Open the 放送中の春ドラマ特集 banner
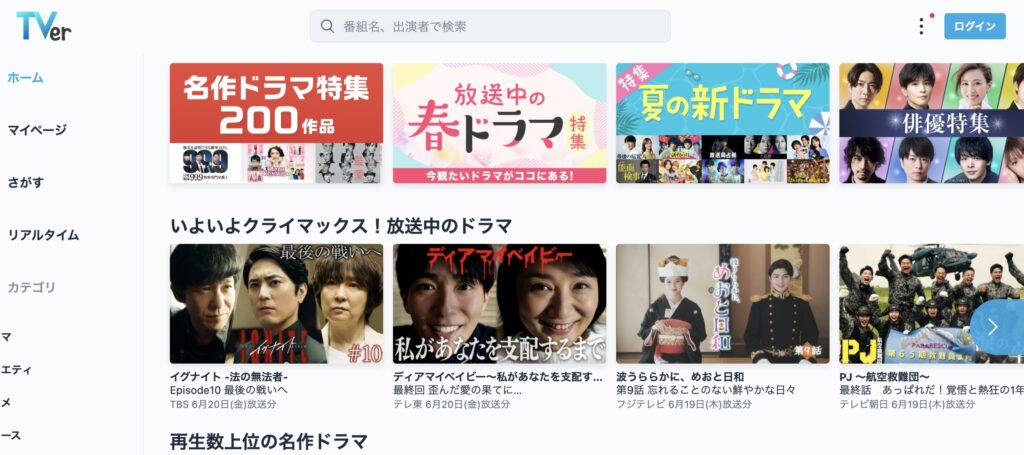1024x455 pixels. pyautogui.click(x=499, y=123)
